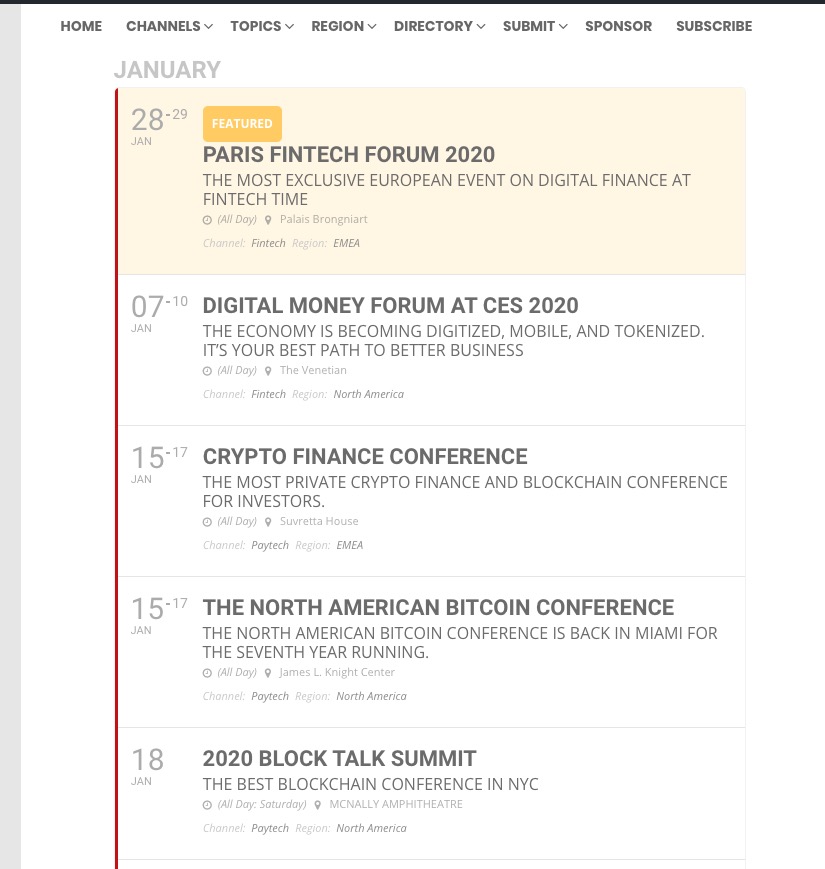This screenshot has height=869, width=825.
Task: Open the Digital Money Forum at CES 2020 event
Action: point(390,306)
